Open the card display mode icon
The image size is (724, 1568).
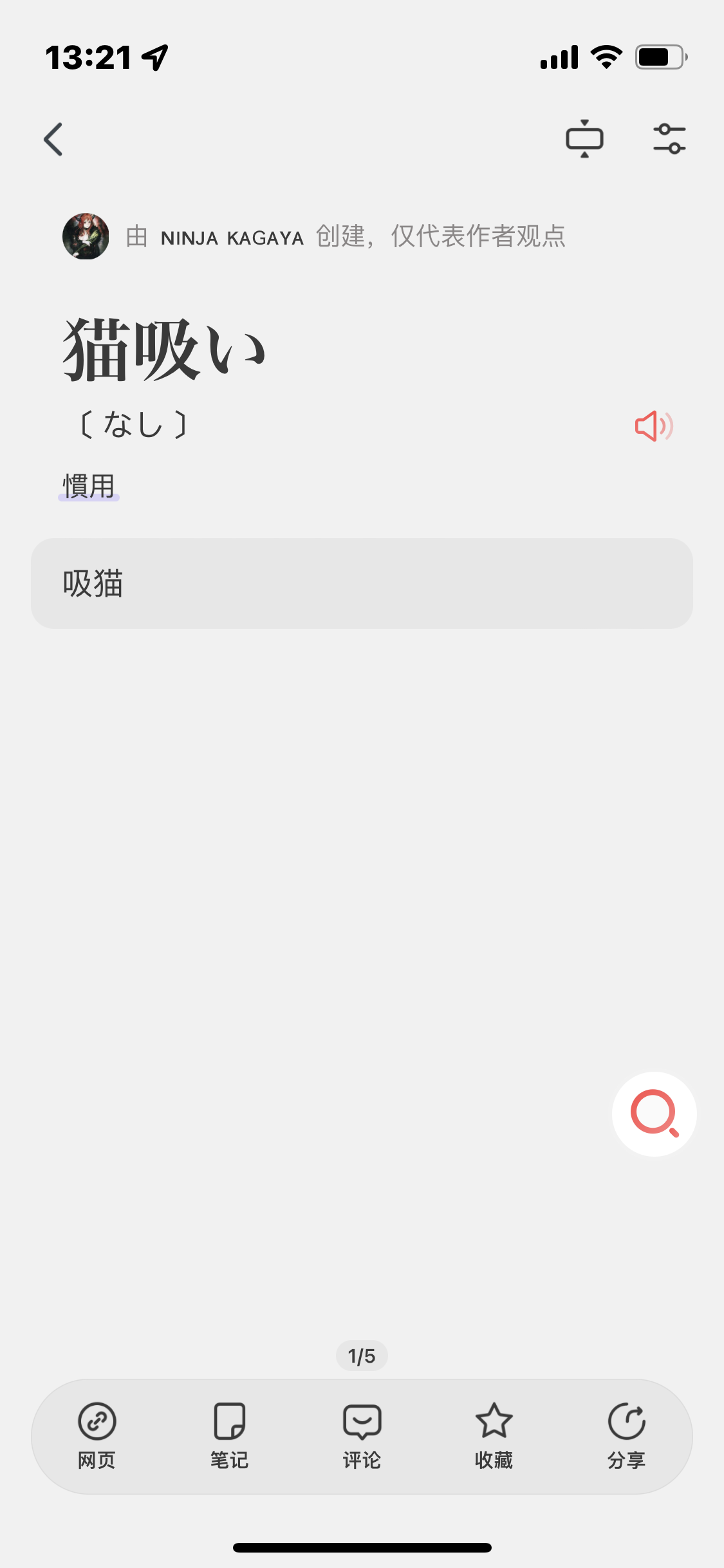pyautogui.click(x=584, y=139)
